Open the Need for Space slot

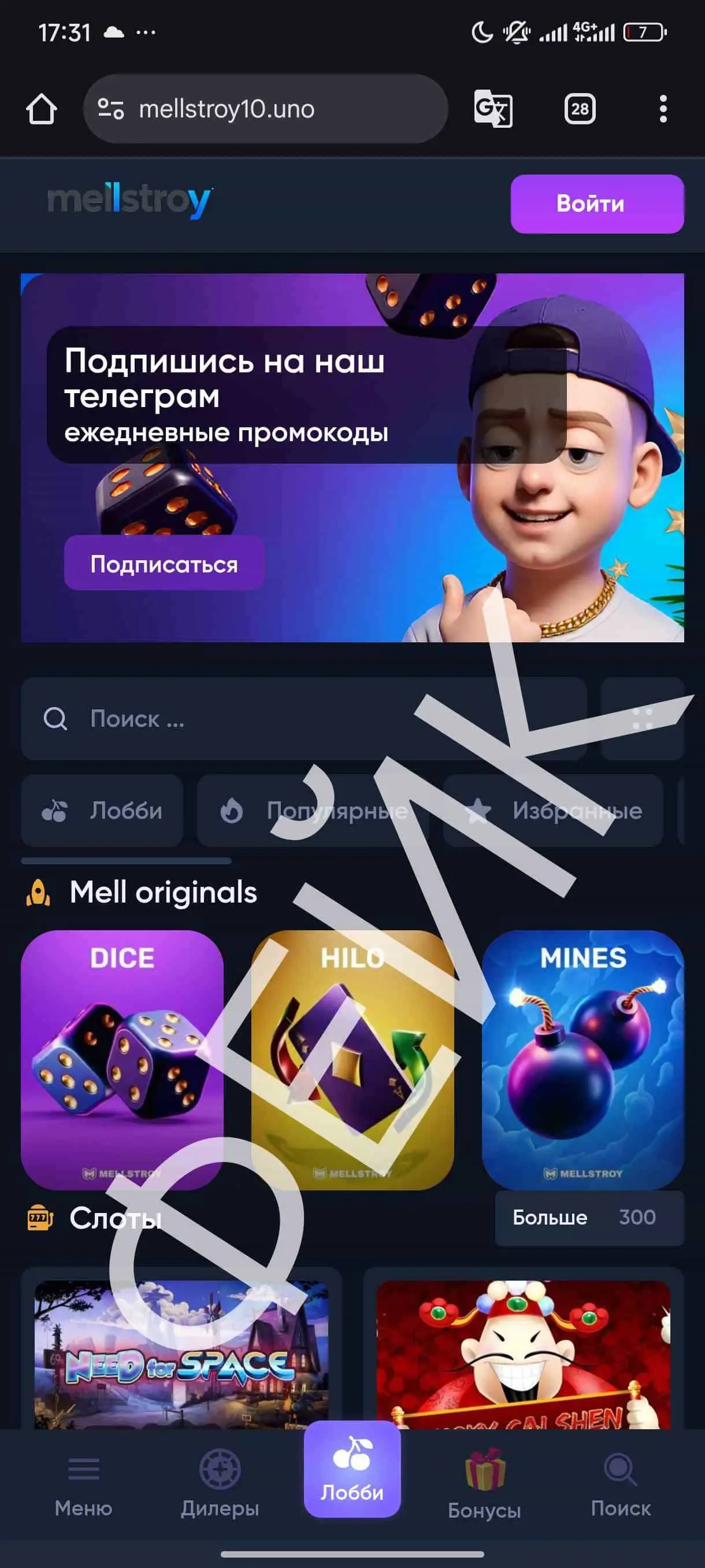181,1354
